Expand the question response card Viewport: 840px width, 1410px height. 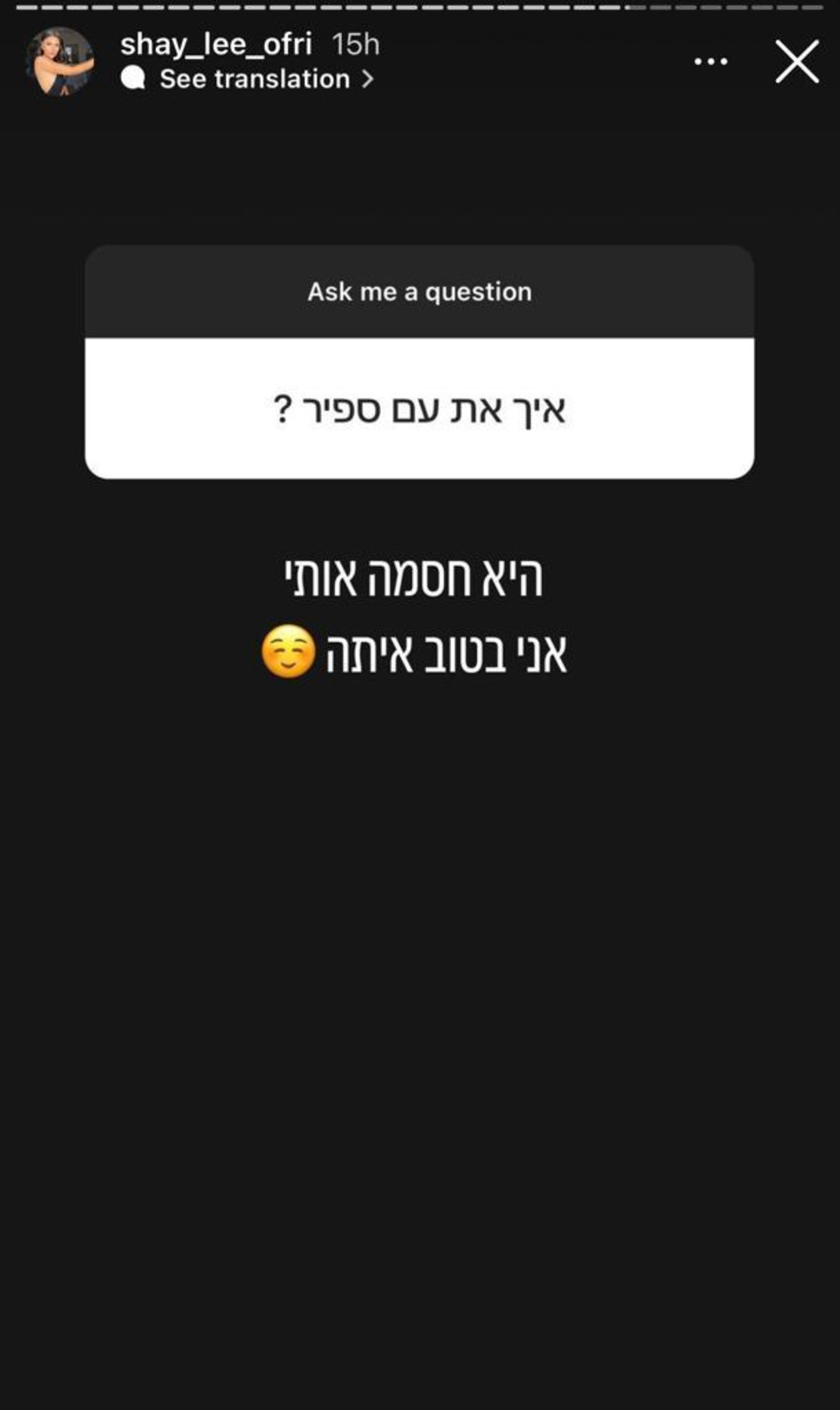(x=420, y=408)
